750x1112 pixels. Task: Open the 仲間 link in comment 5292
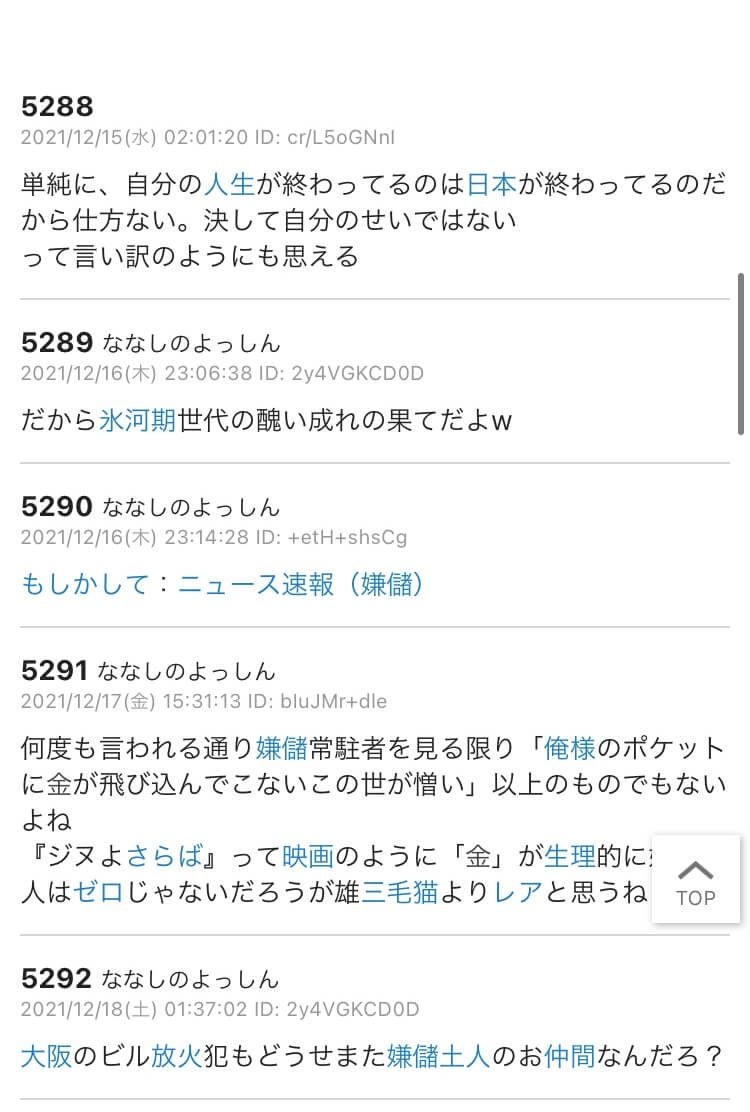[x=569, y=1056]
